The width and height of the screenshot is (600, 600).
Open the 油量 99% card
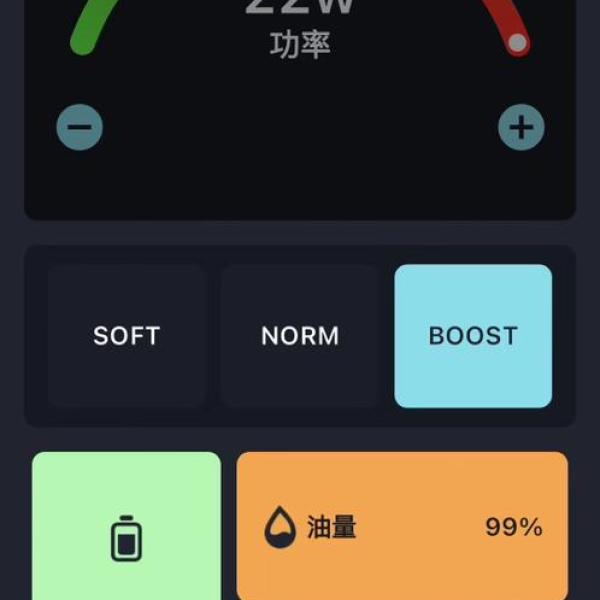[x=402, y=527]
